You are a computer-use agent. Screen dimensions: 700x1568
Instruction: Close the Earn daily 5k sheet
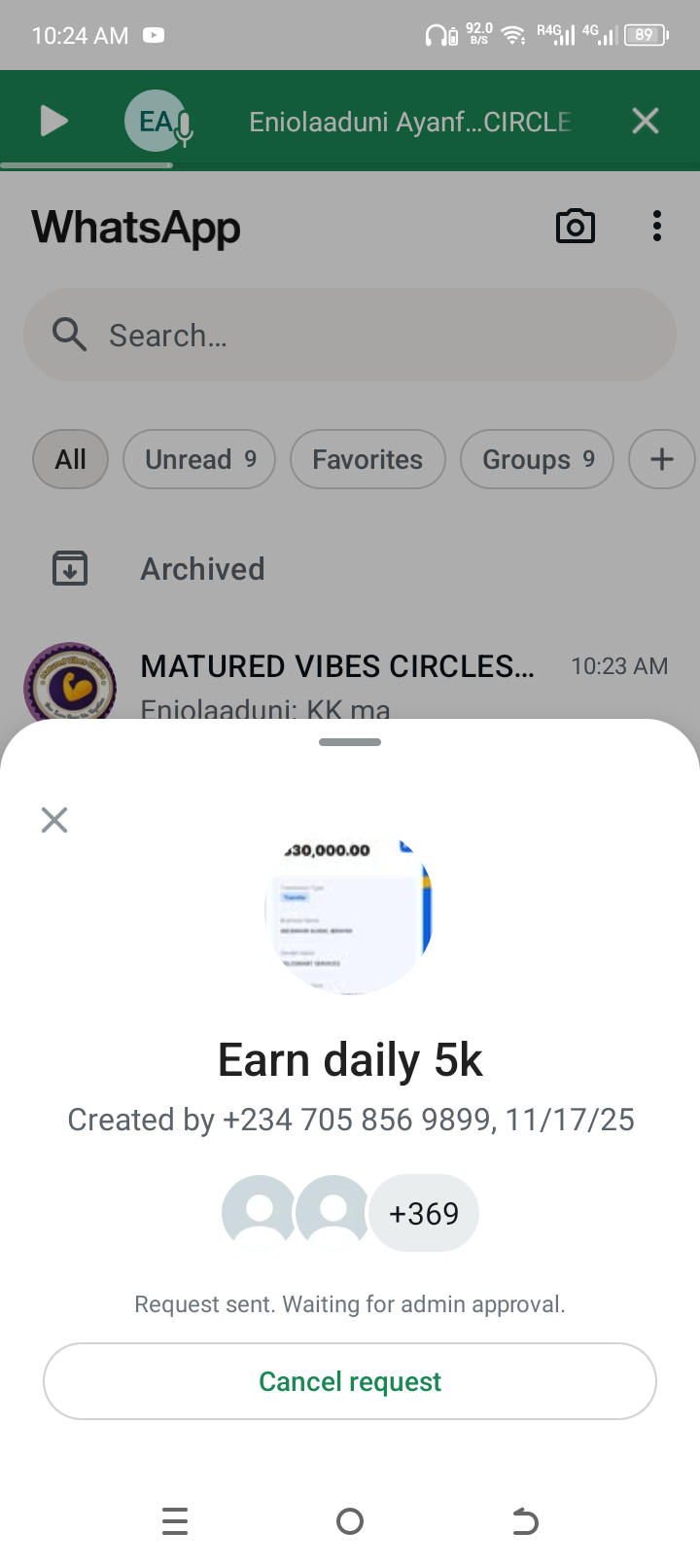pos(54,820)
